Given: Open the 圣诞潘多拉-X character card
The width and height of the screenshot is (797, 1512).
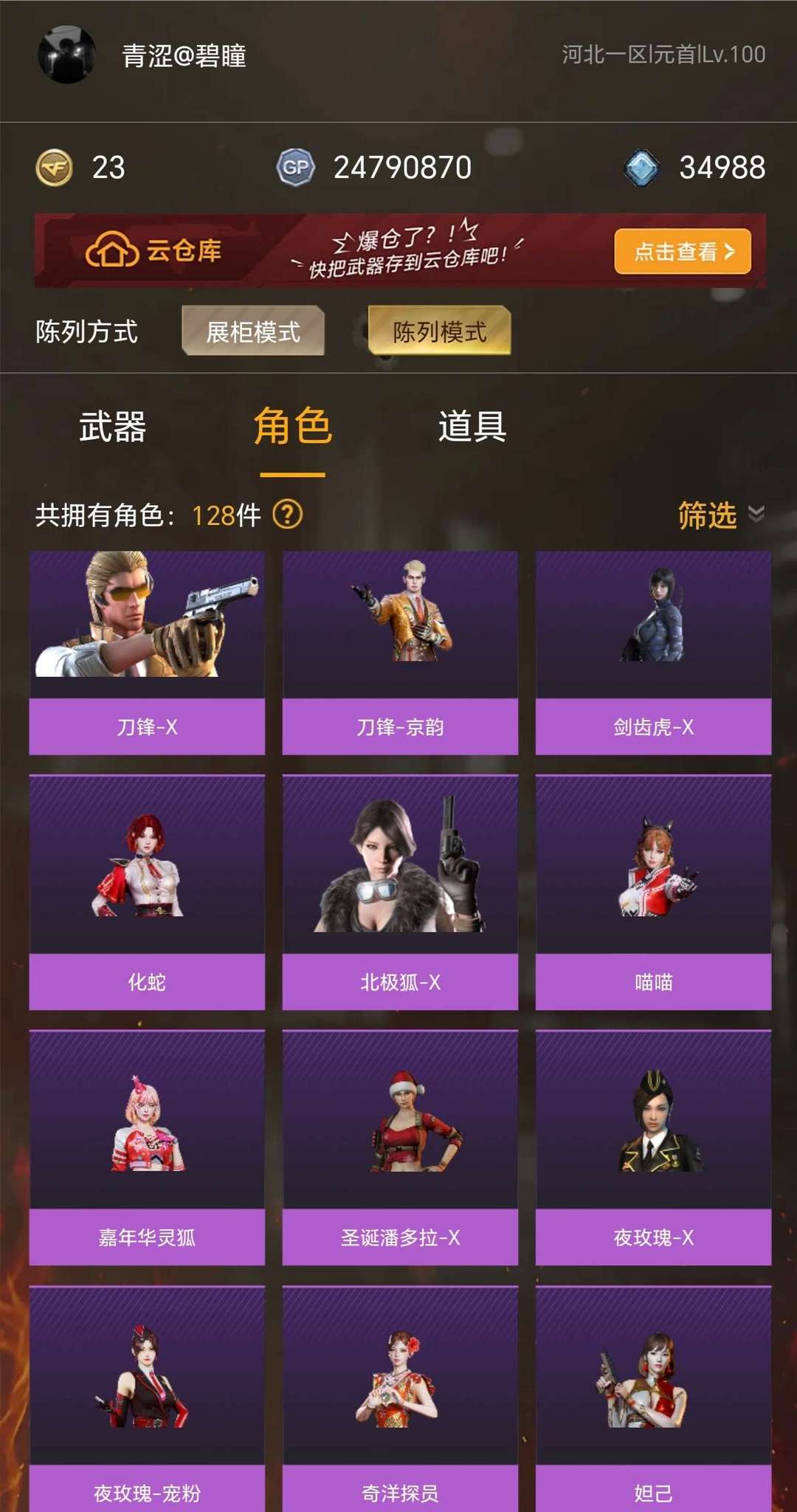Looking at the screenshot, I should (x=400, y=1147).
